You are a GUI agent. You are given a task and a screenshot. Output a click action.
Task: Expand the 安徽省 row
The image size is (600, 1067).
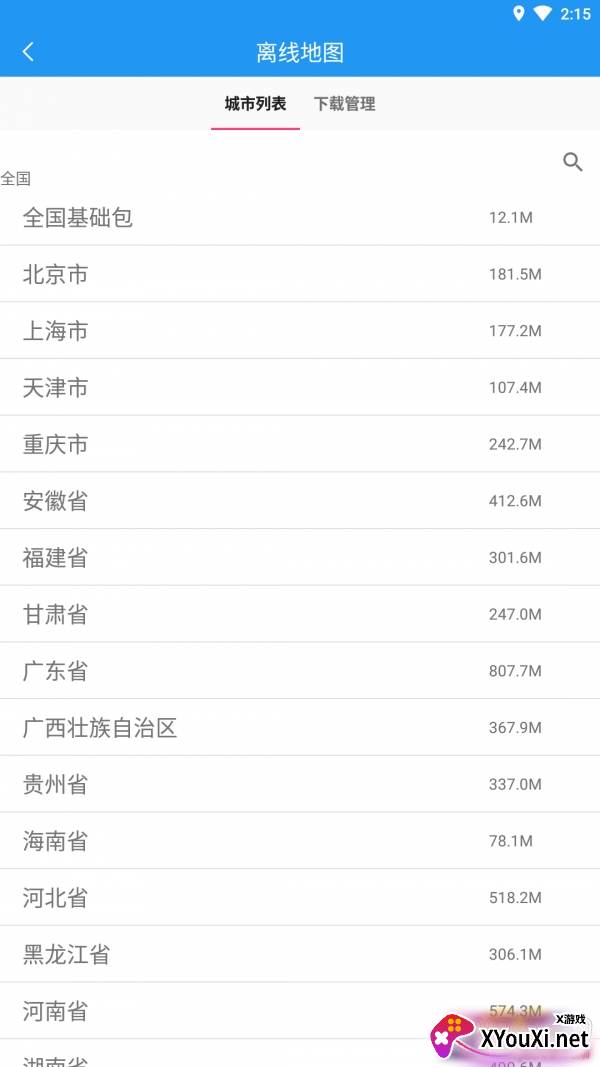(300, 501)
